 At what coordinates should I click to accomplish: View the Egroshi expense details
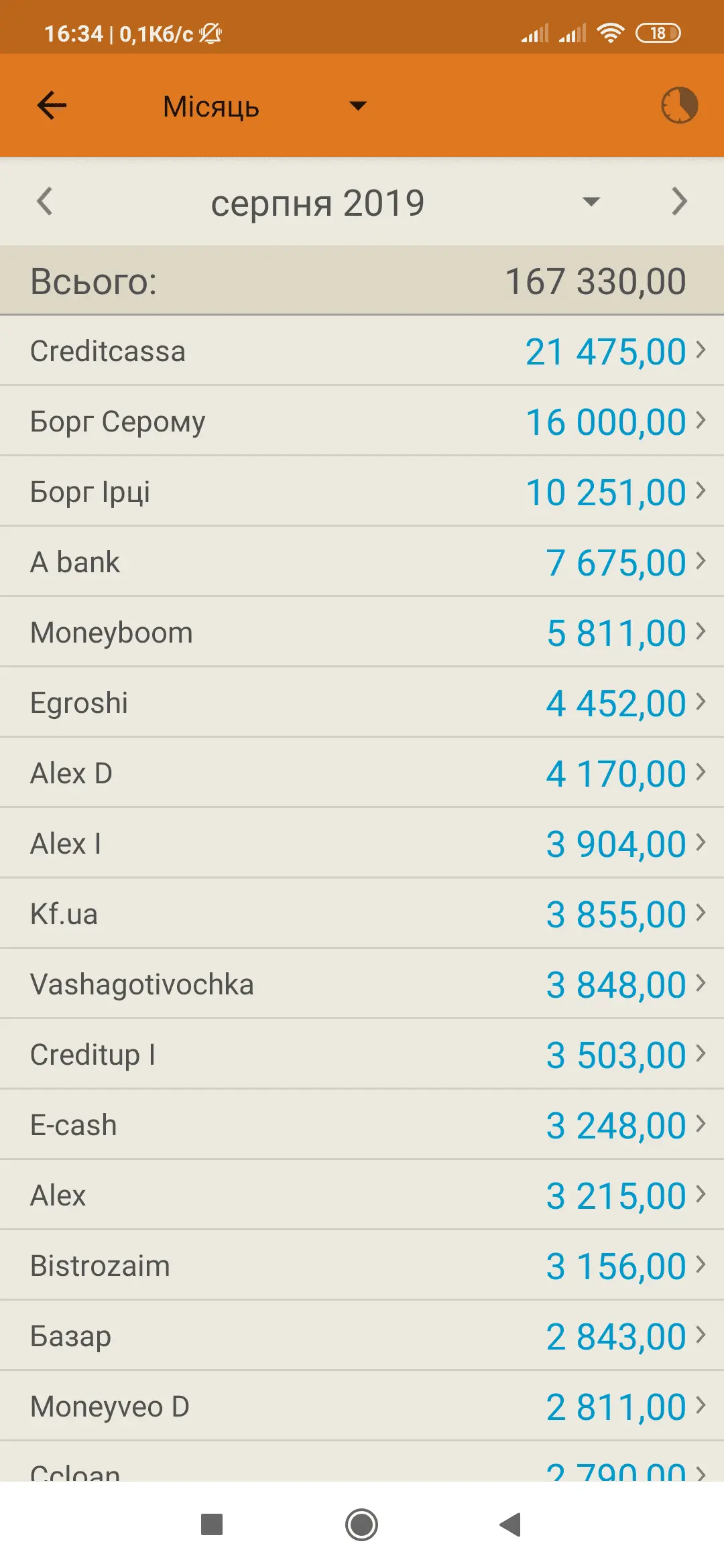[x=362, y=702]
